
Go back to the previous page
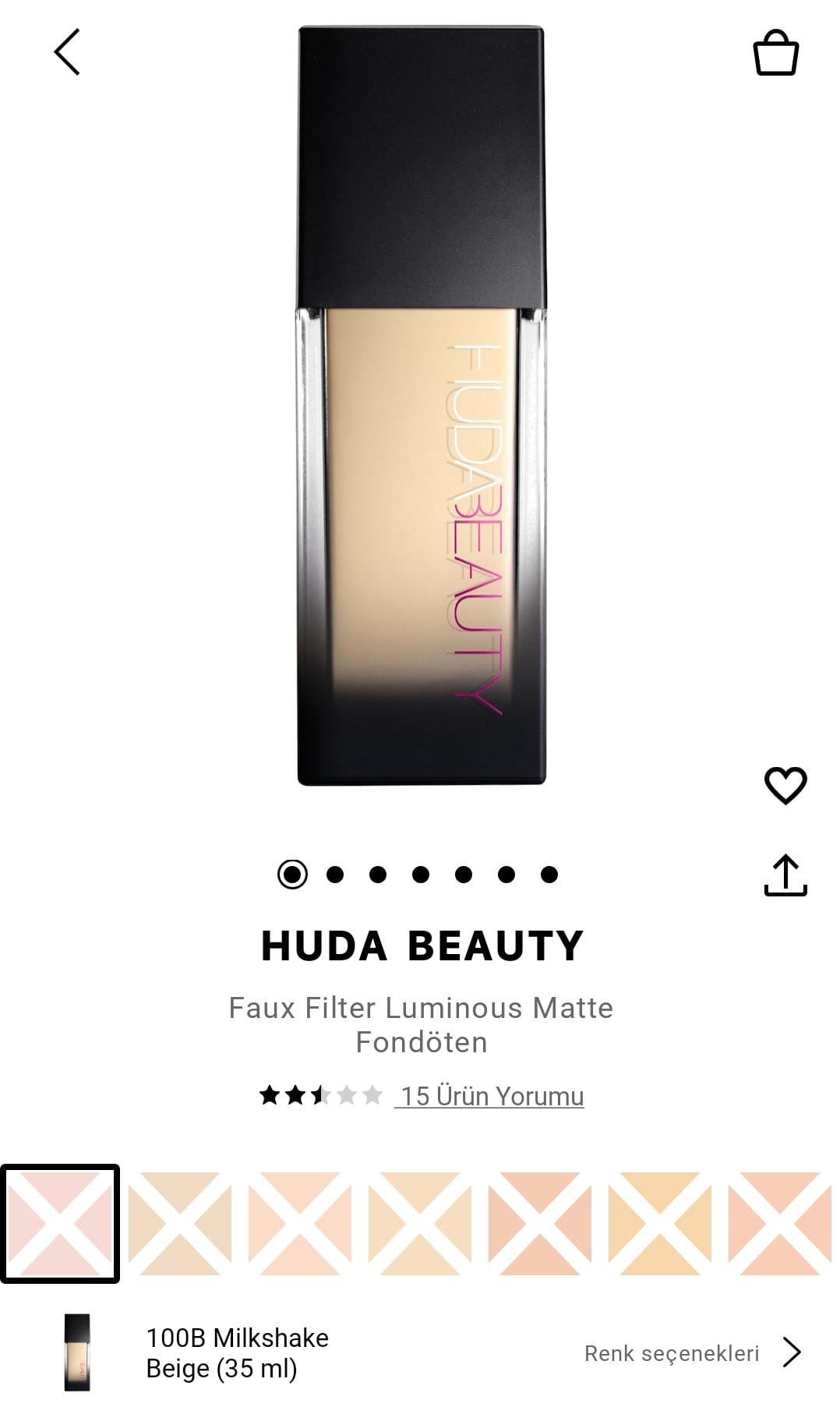tap(67, 52)
